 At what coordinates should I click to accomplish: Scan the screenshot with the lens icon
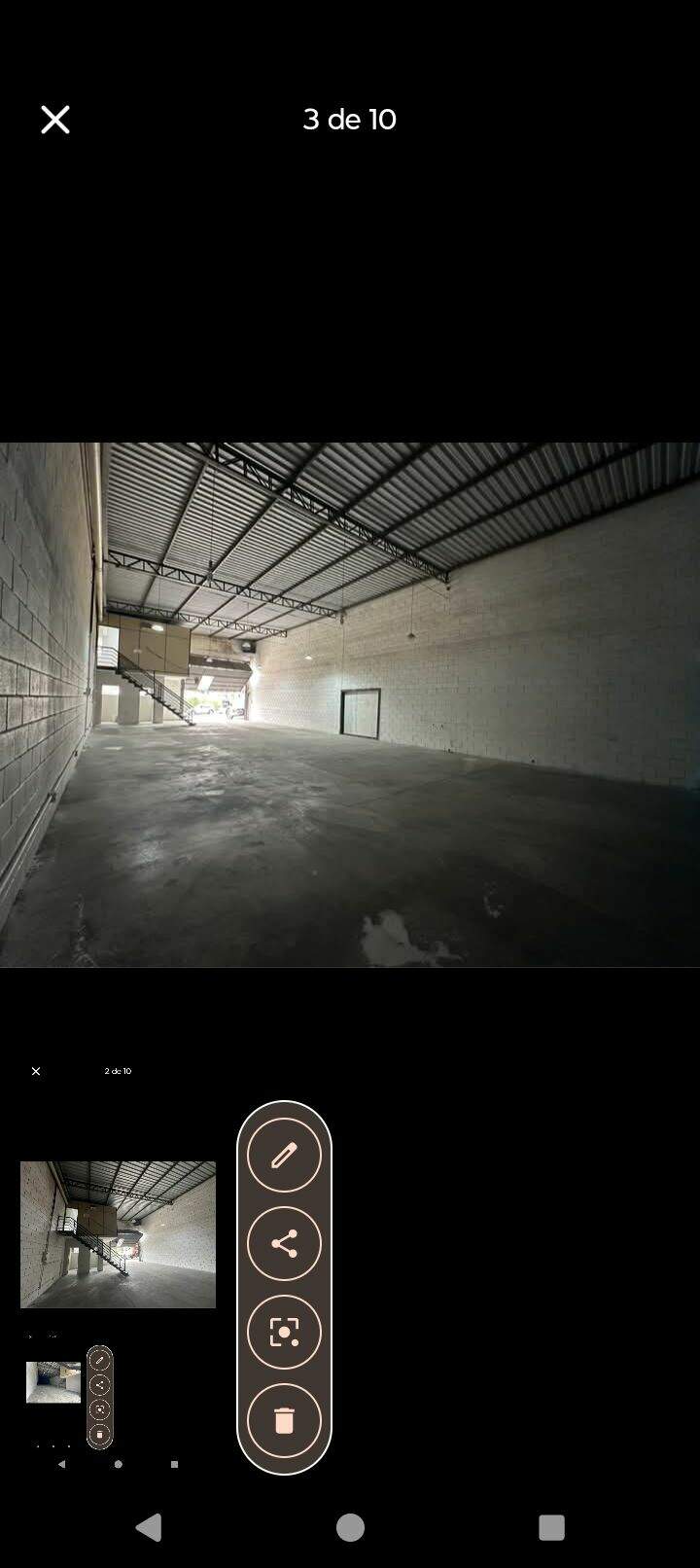pos(284,1332)
